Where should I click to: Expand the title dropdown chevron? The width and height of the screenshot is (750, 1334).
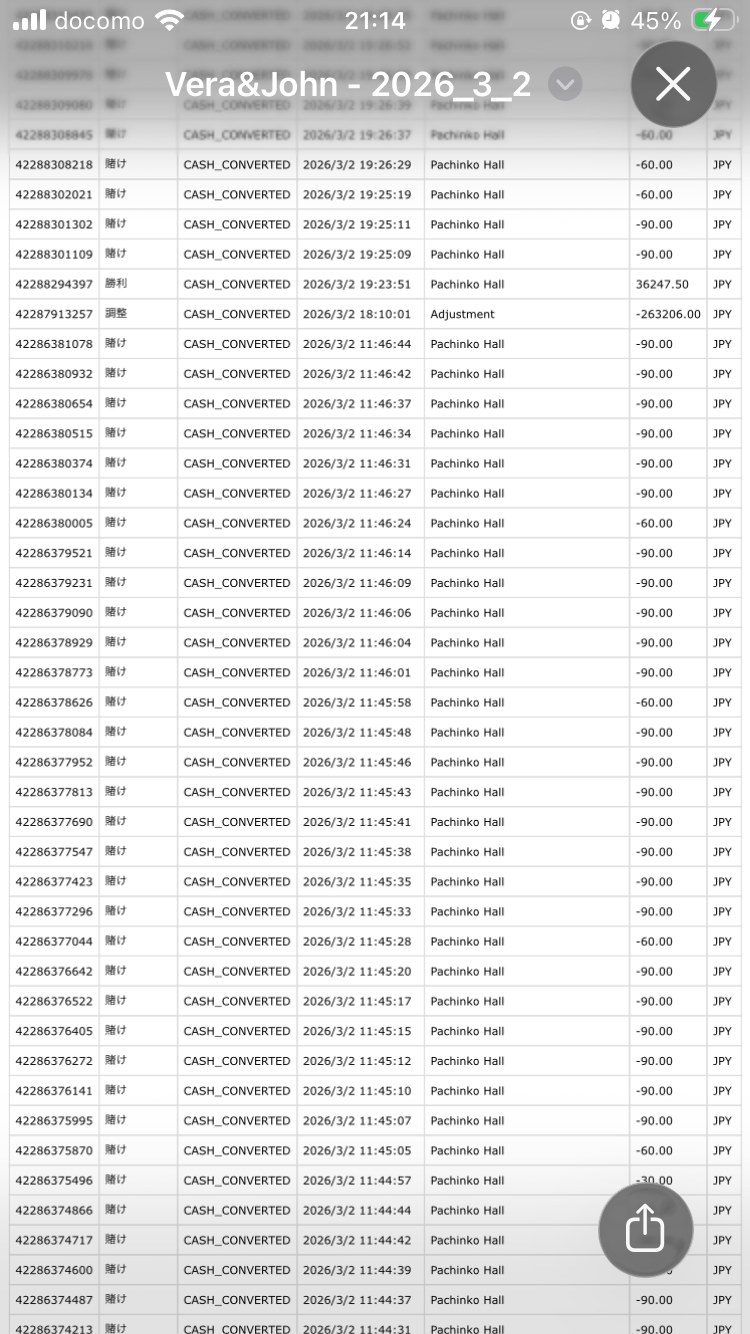(x=565, y=85)
